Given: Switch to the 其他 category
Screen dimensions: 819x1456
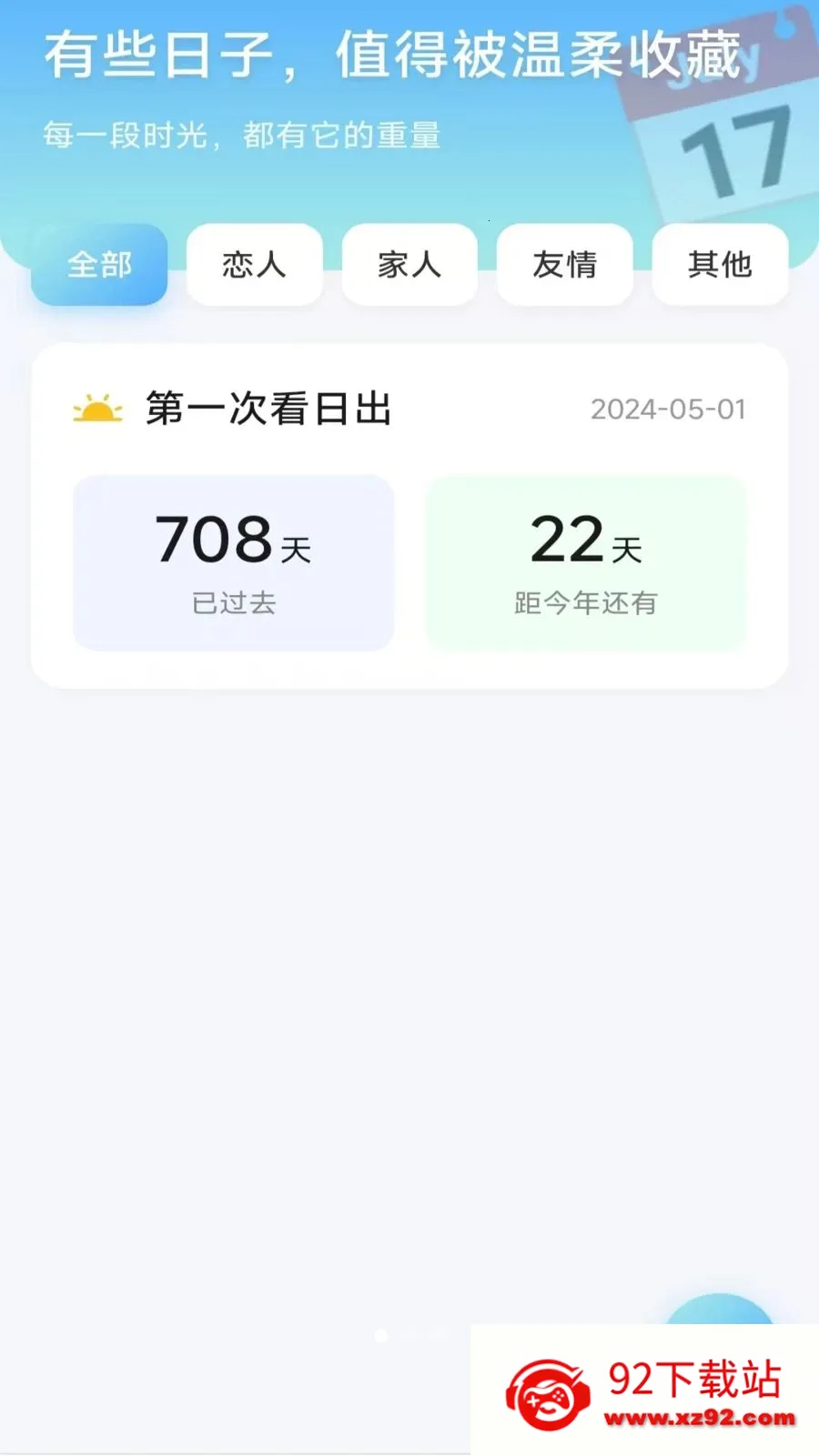Looking at the screenshot, I should (720, 264).
